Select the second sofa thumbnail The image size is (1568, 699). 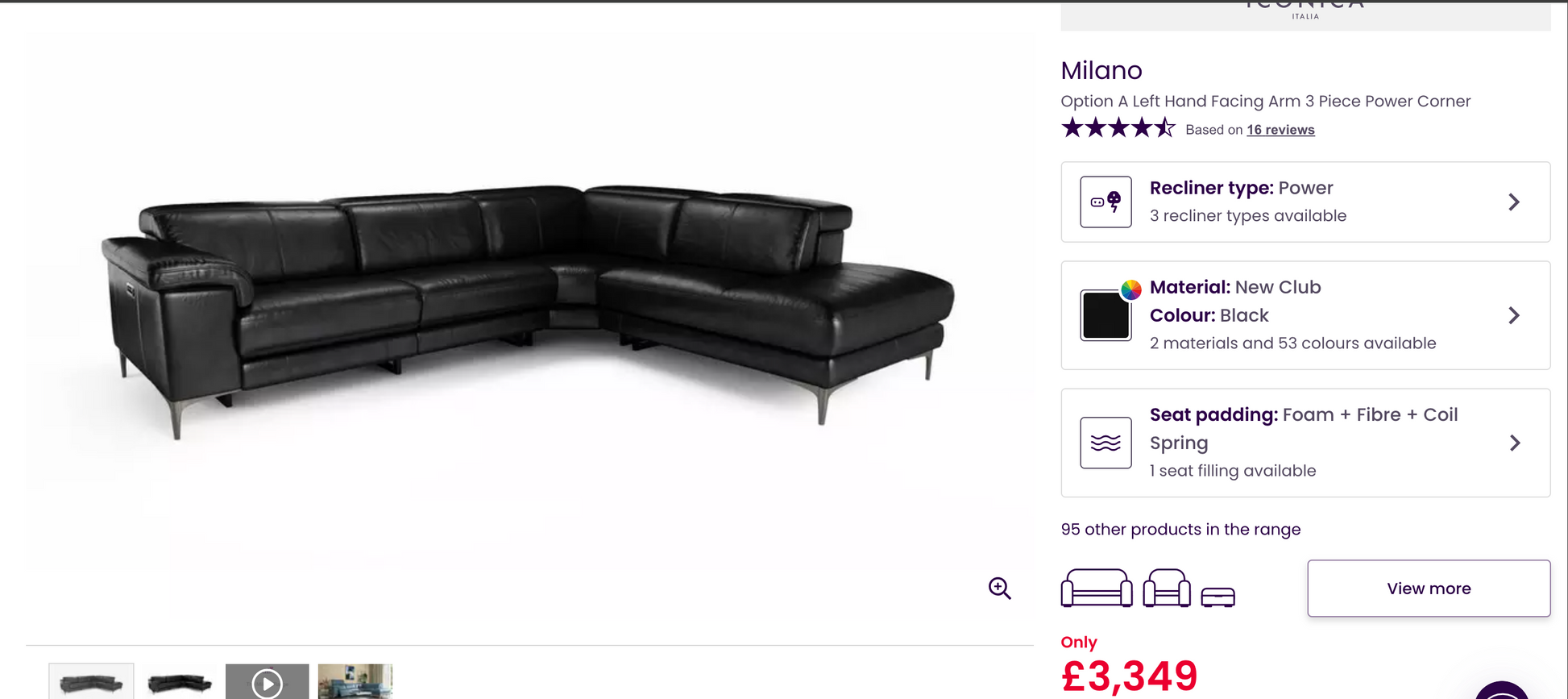180,683
